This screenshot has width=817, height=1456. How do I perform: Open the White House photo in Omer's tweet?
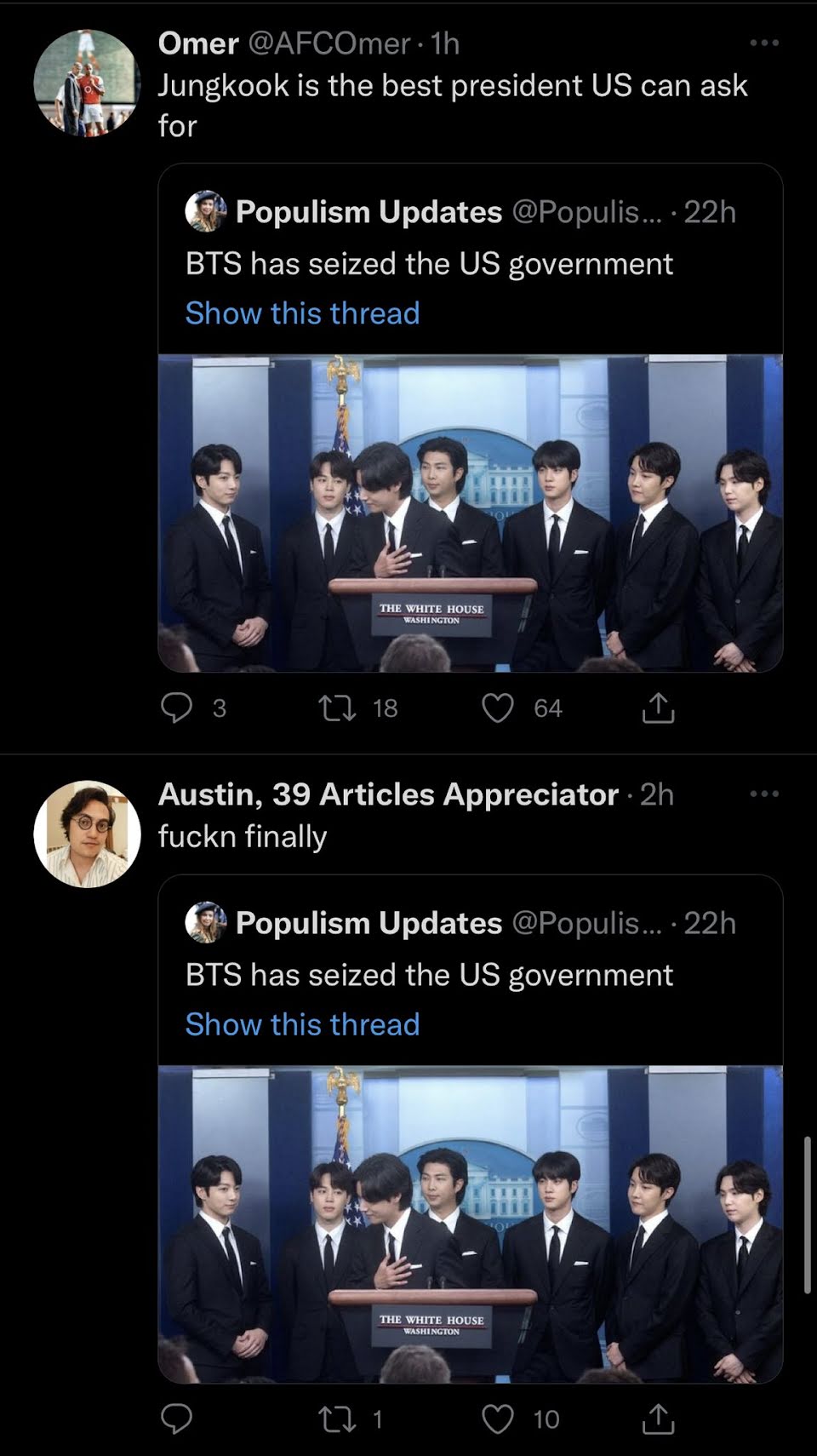click(470, 513)
